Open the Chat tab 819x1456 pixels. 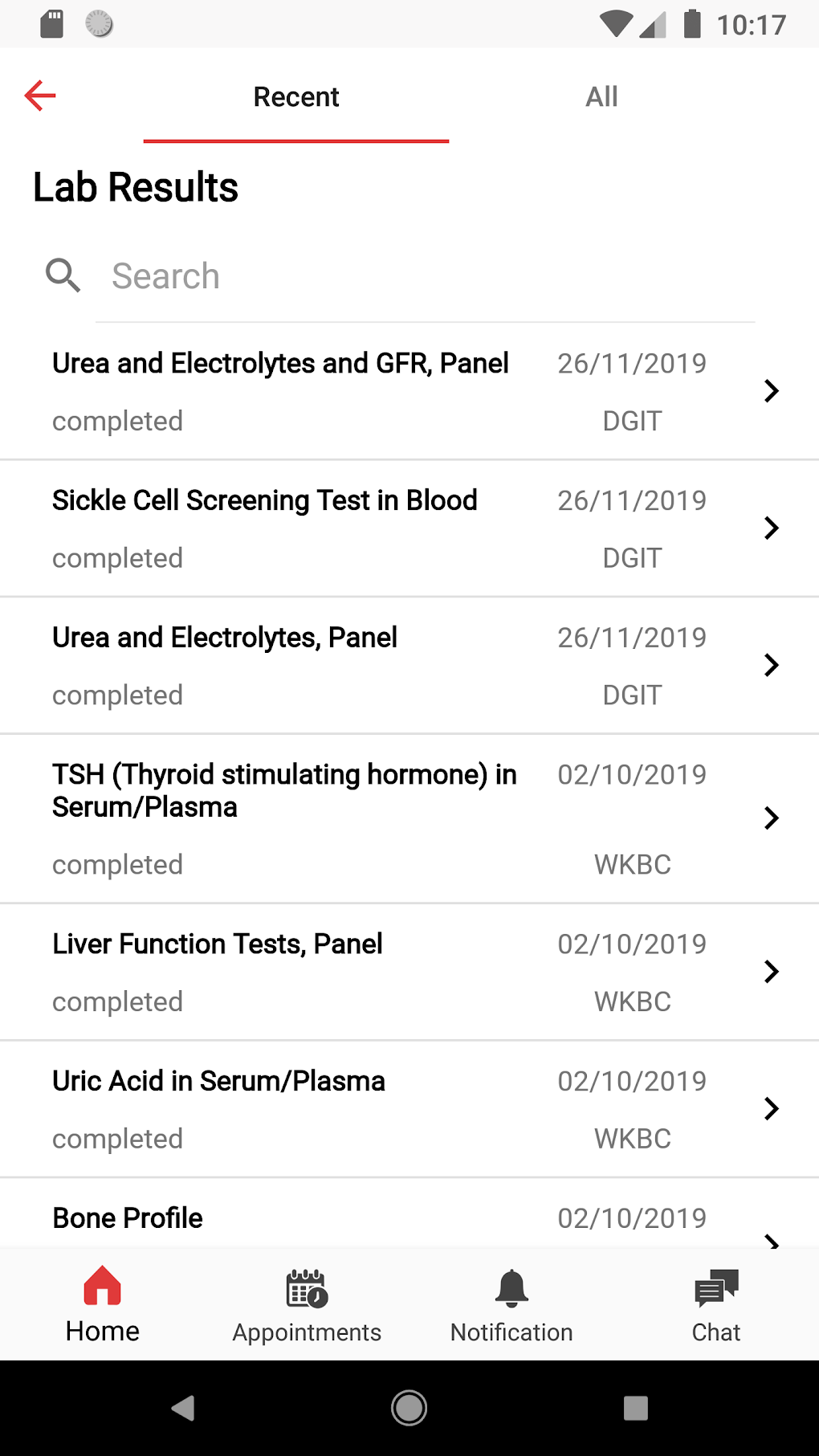(x=716, y=1305)
